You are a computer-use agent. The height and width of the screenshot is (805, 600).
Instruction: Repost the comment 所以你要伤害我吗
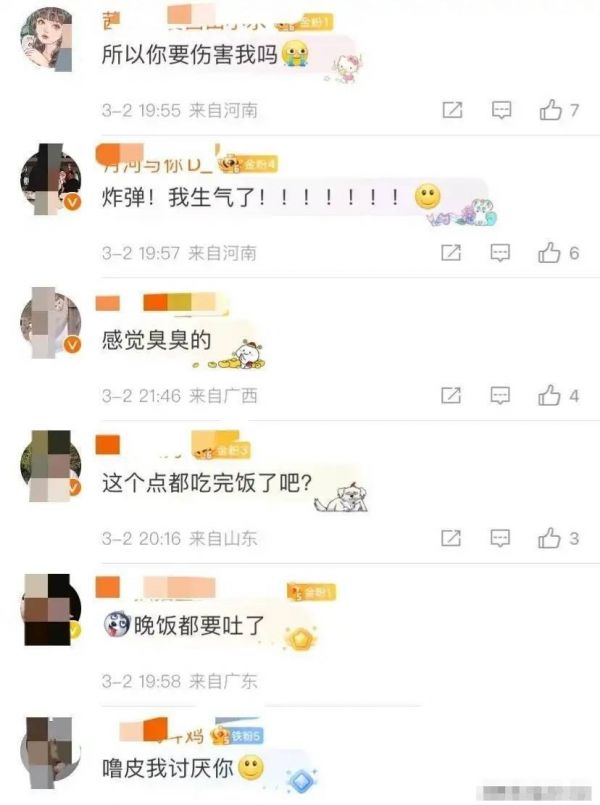[452, 111]
